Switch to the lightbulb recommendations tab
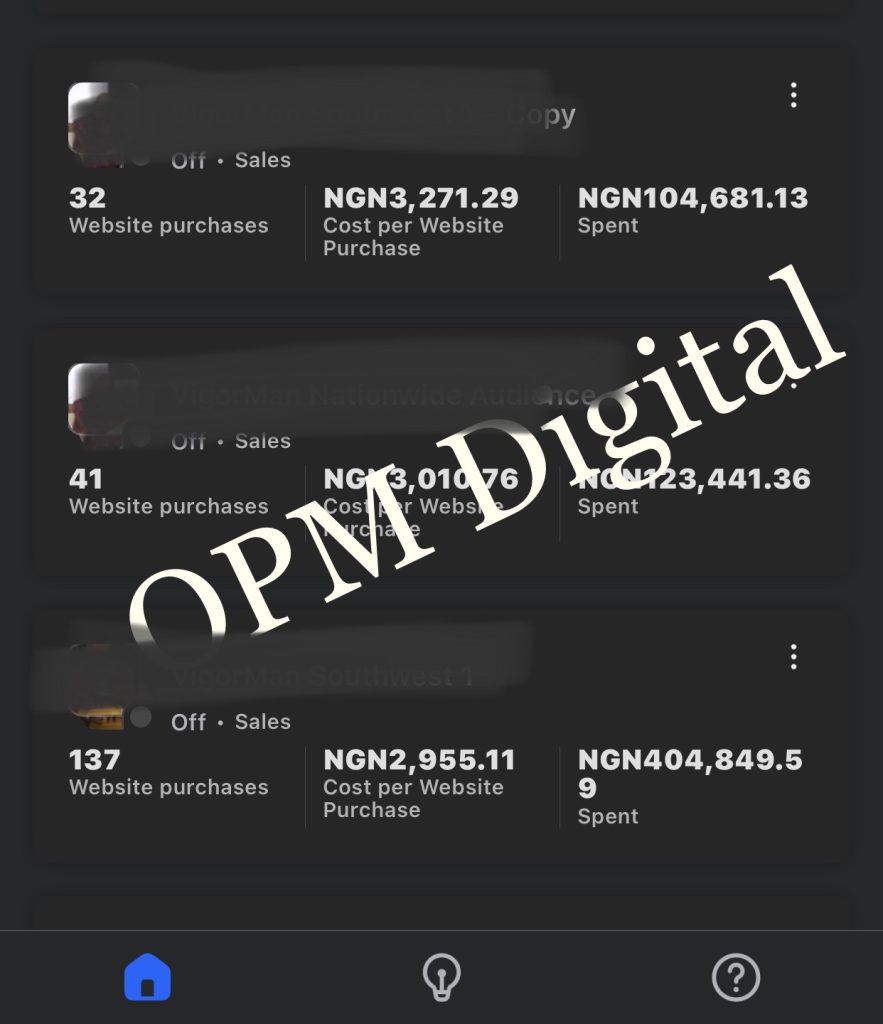This screenshot has height=1024, width=883. 441,976
